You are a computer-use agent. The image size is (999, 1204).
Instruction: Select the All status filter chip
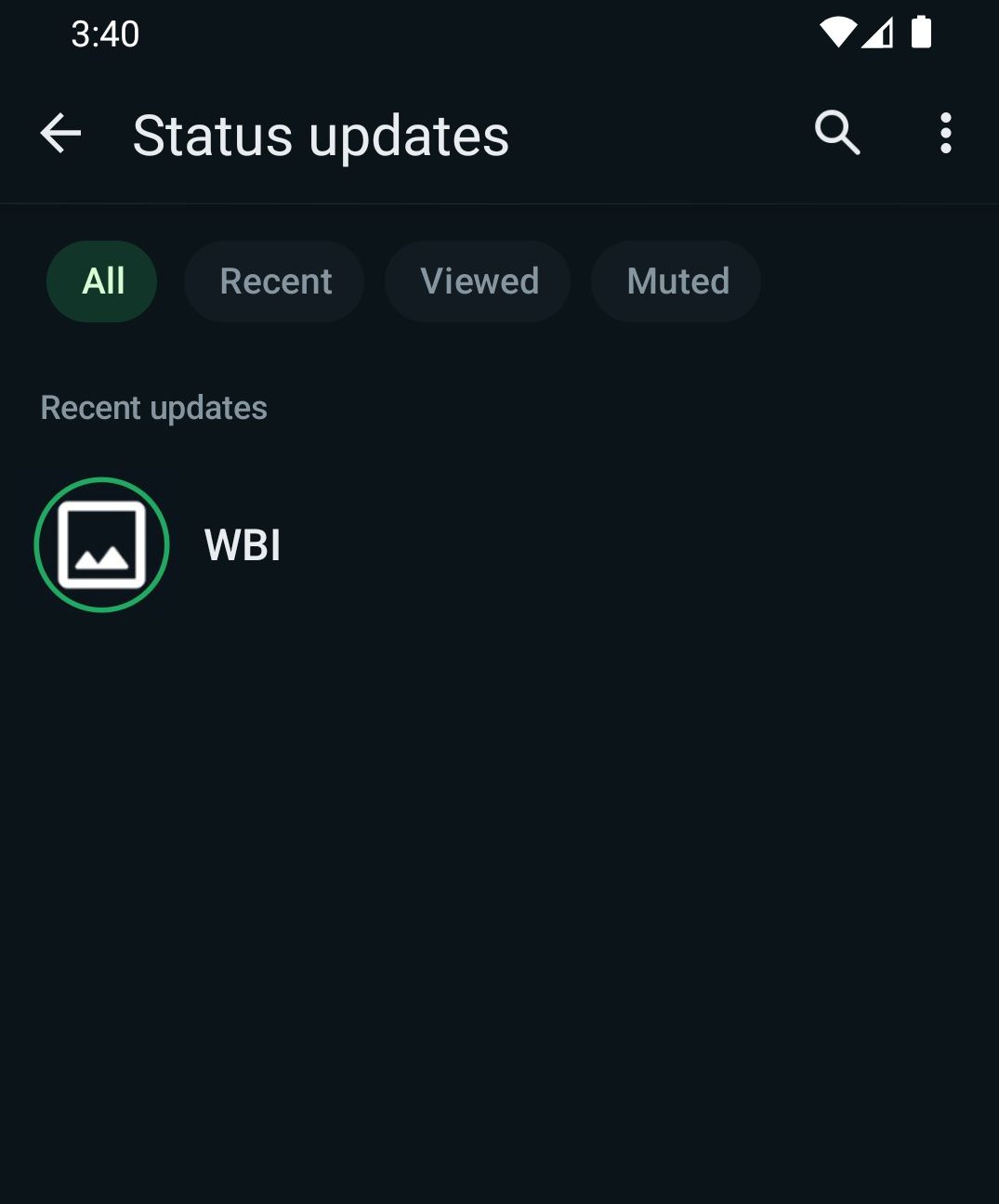(101, 281)
